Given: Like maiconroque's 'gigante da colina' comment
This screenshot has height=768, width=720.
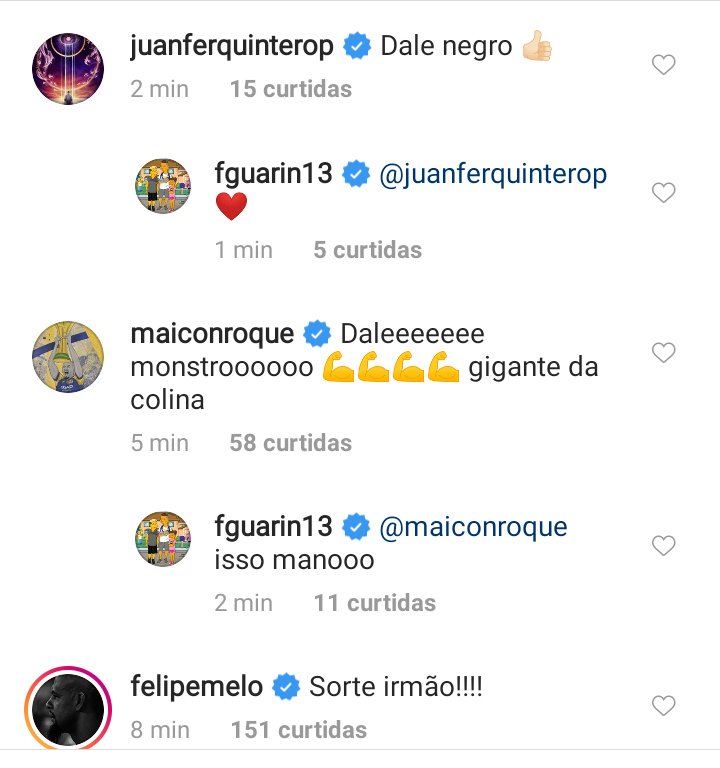Looking at the screenshot, I should coord(663,353).
